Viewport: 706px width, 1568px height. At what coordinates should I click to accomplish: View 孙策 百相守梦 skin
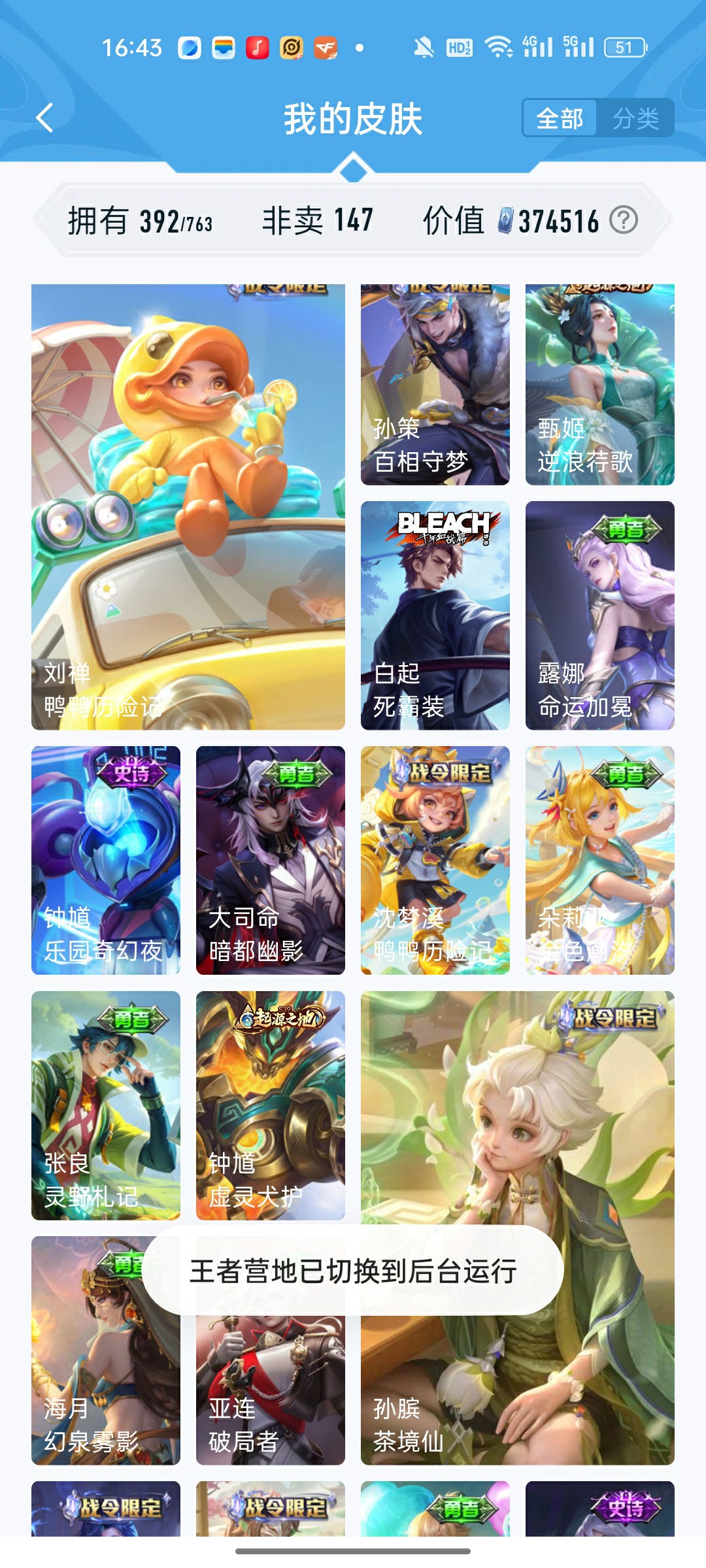[x=435, y=384]
